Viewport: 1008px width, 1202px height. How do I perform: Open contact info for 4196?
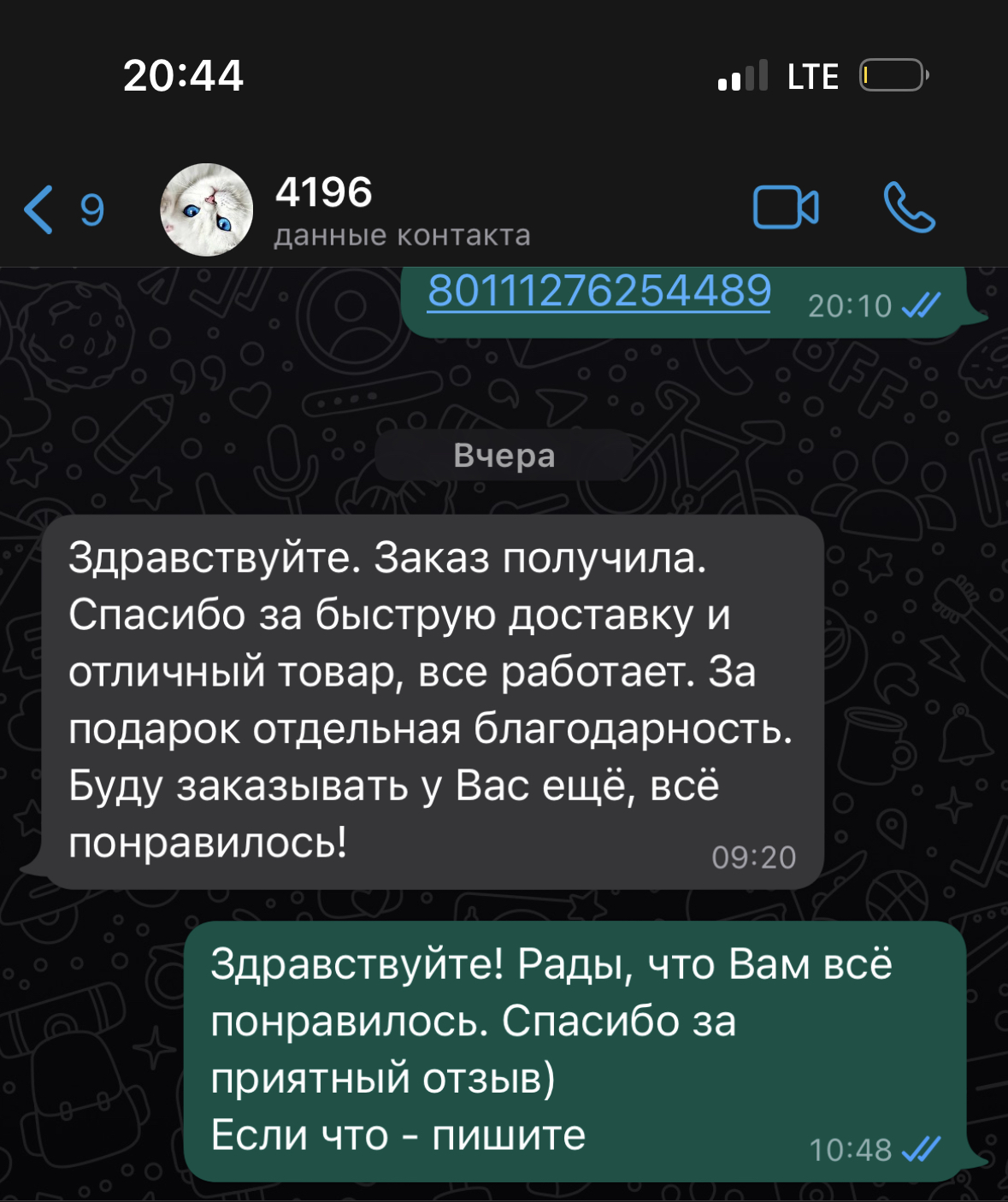tap(402, 211)
